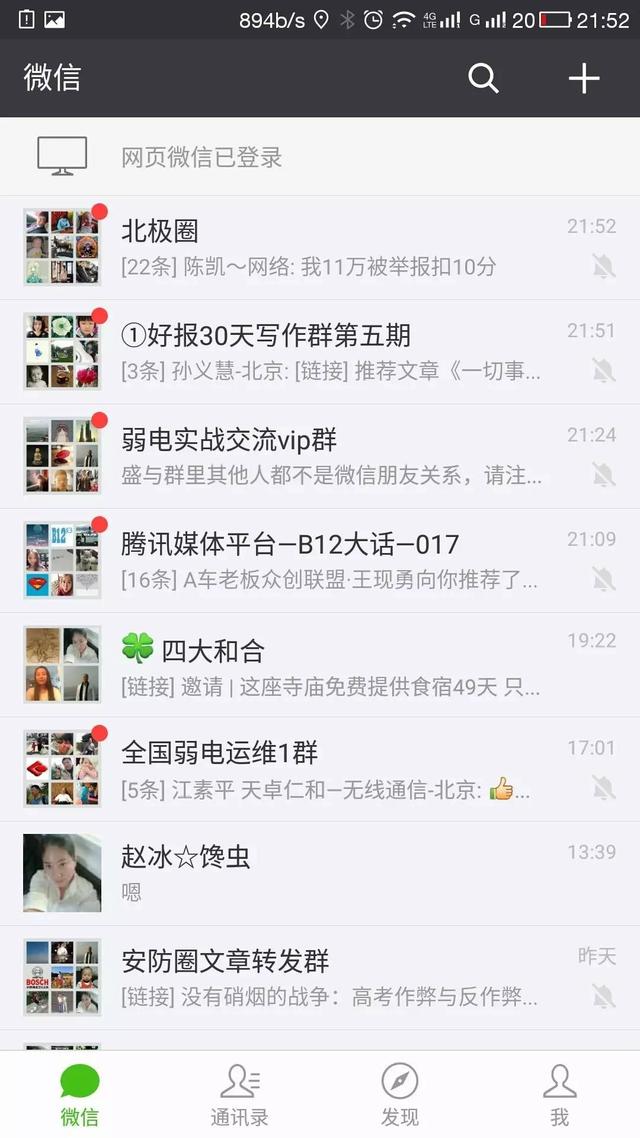
Task: Select the 微信 chats tab
Action: tap(80, 1095)
